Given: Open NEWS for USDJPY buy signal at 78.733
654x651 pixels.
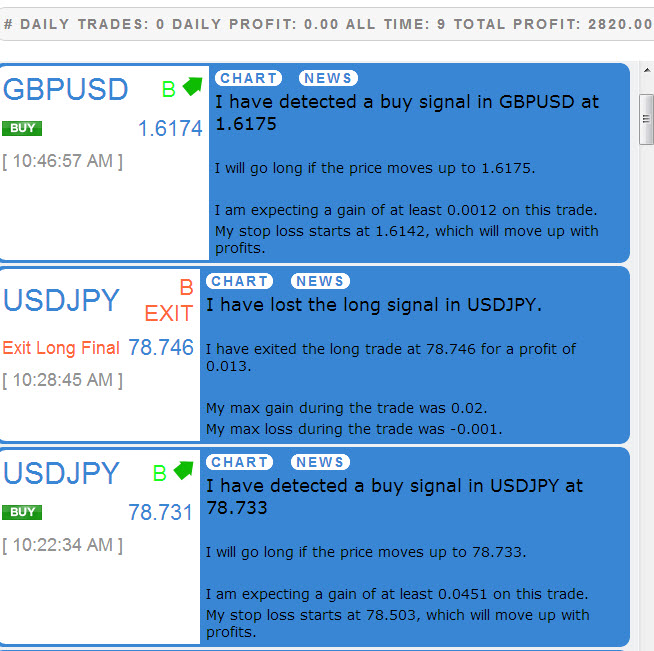Looking at the screenshot, I should tap(320, 462).
